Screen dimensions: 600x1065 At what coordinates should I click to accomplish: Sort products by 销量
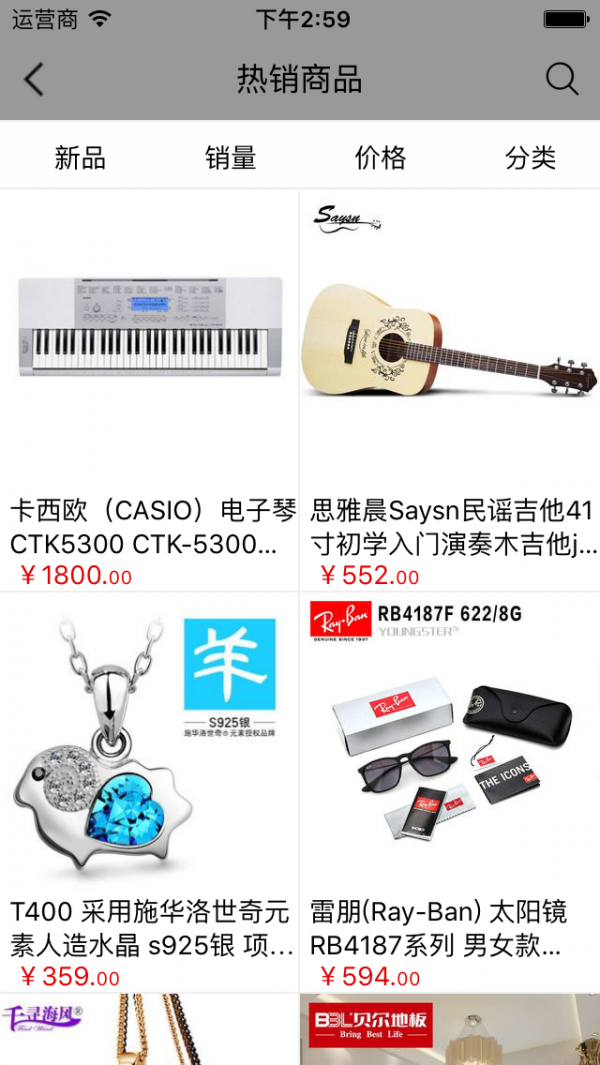[231, 157]
